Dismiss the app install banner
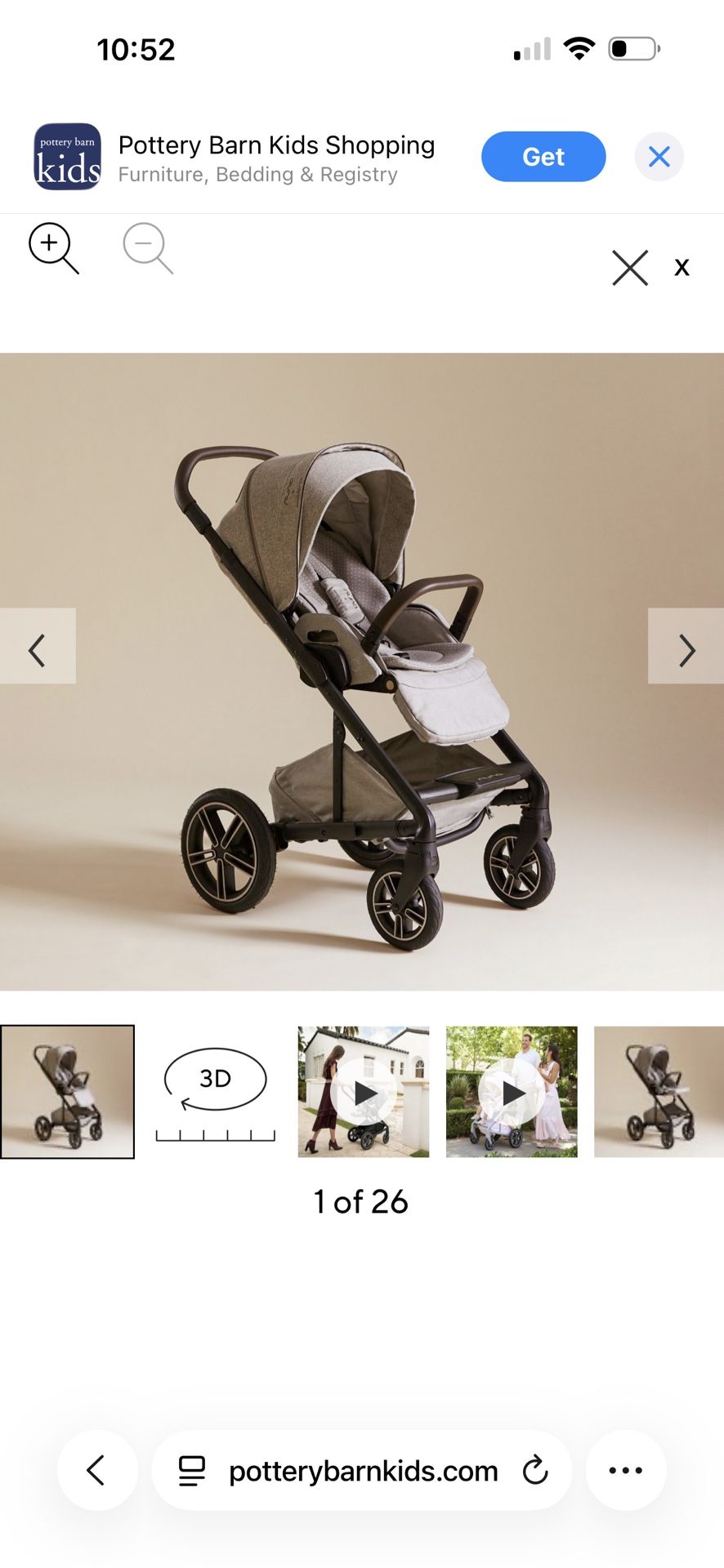This screenshot has width=724, height=1568. pos(659,156)
